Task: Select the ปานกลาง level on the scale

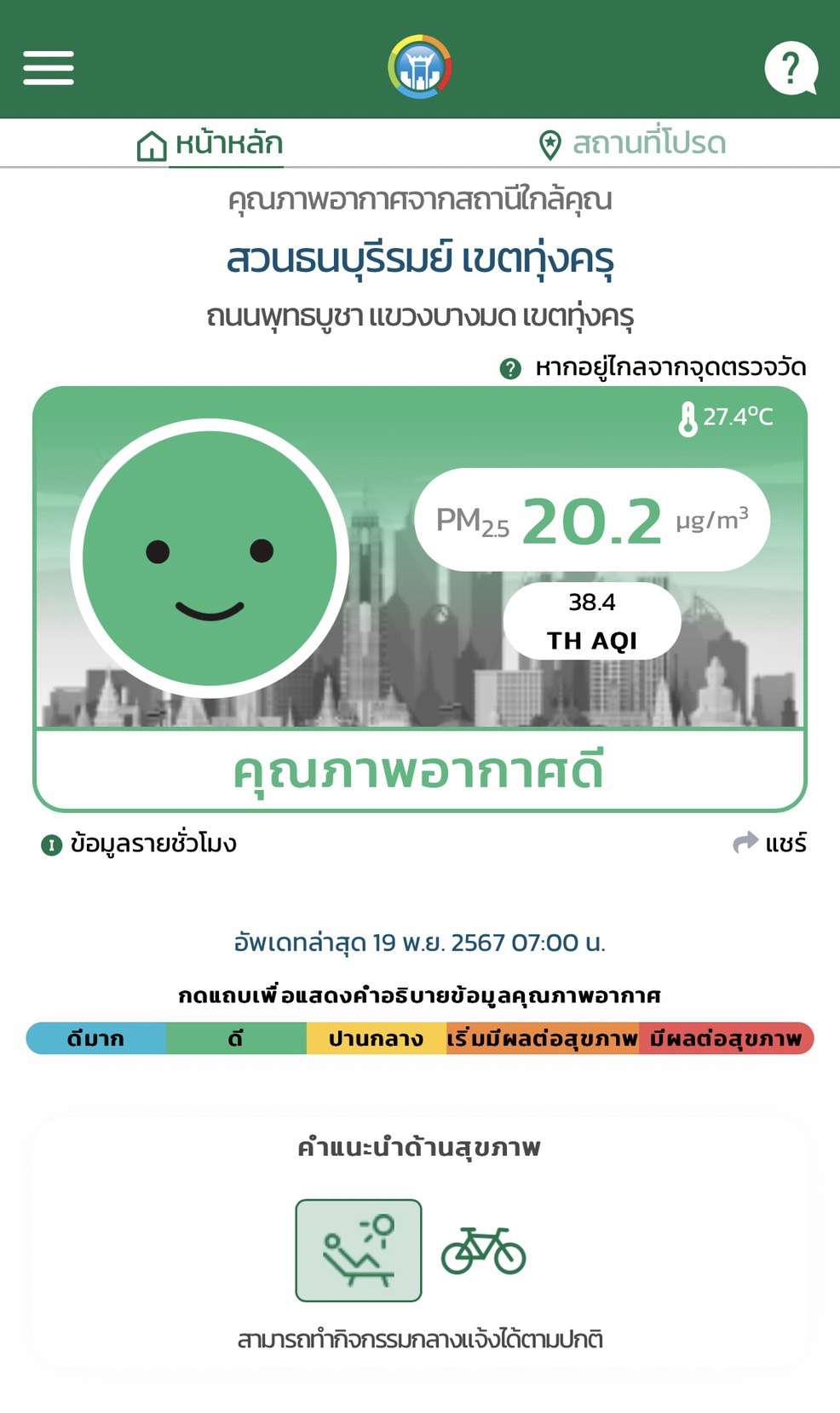Action: coord(376,1038)
